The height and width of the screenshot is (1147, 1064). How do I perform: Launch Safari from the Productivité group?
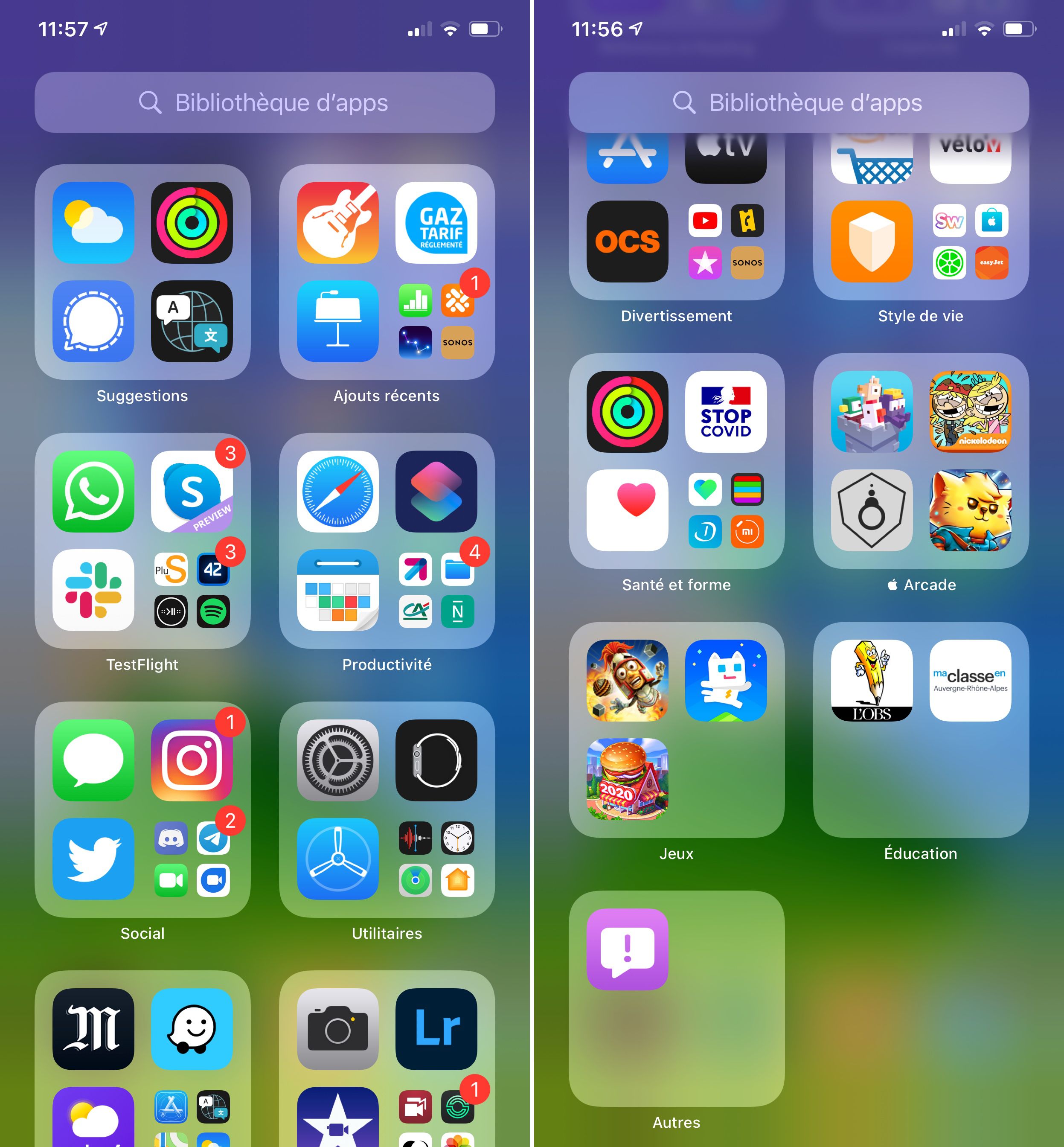click(337, 491)
